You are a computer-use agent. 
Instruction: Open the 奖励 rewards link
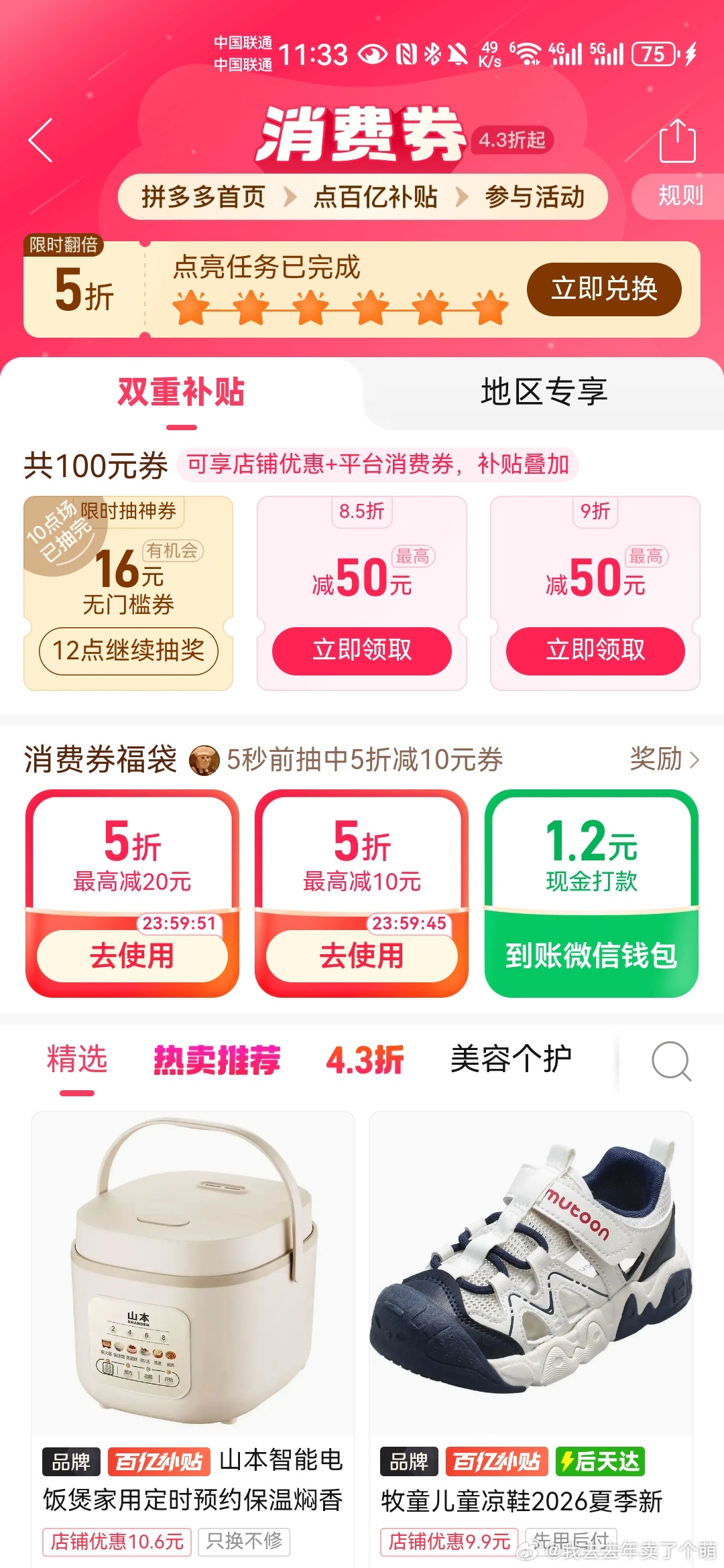pyautogui.click(x=664, y=759)
